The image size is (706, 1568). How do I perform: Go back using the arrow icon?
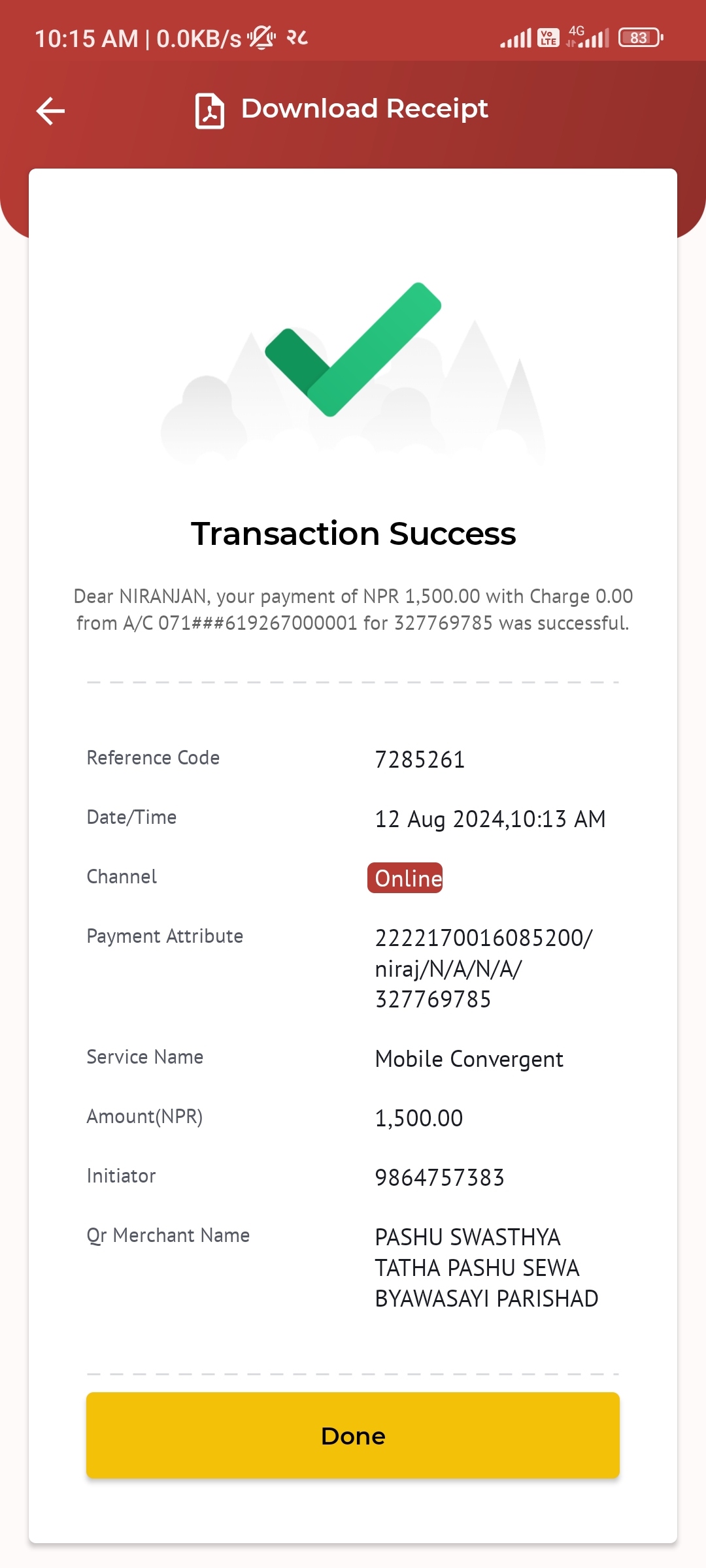pos(50,110)
